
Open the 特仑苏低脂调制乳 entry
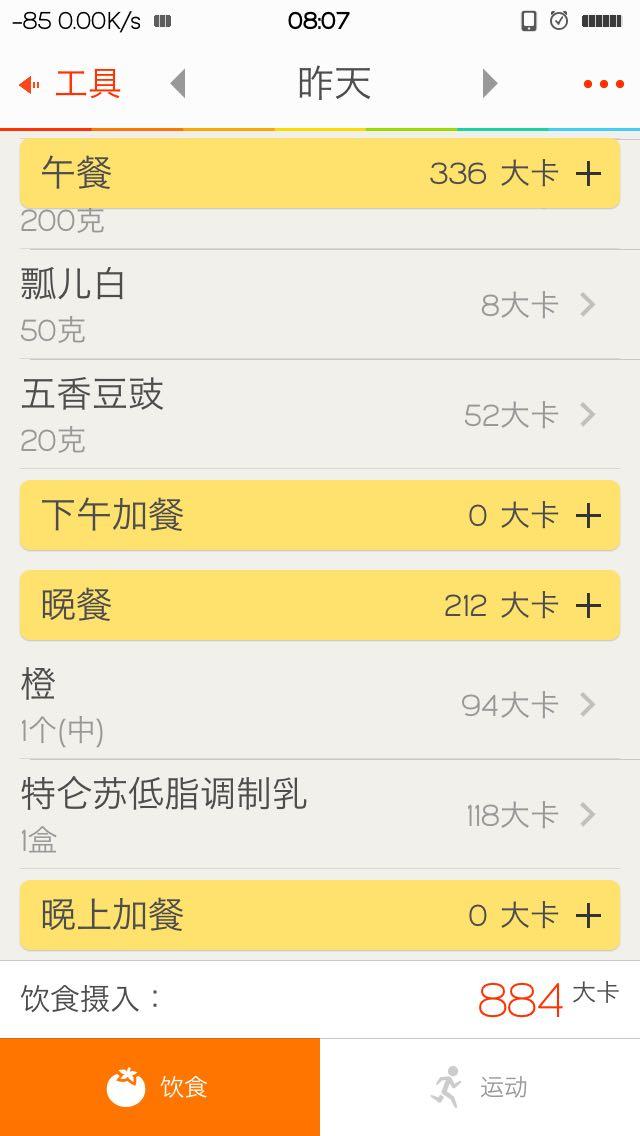(320, 814)
